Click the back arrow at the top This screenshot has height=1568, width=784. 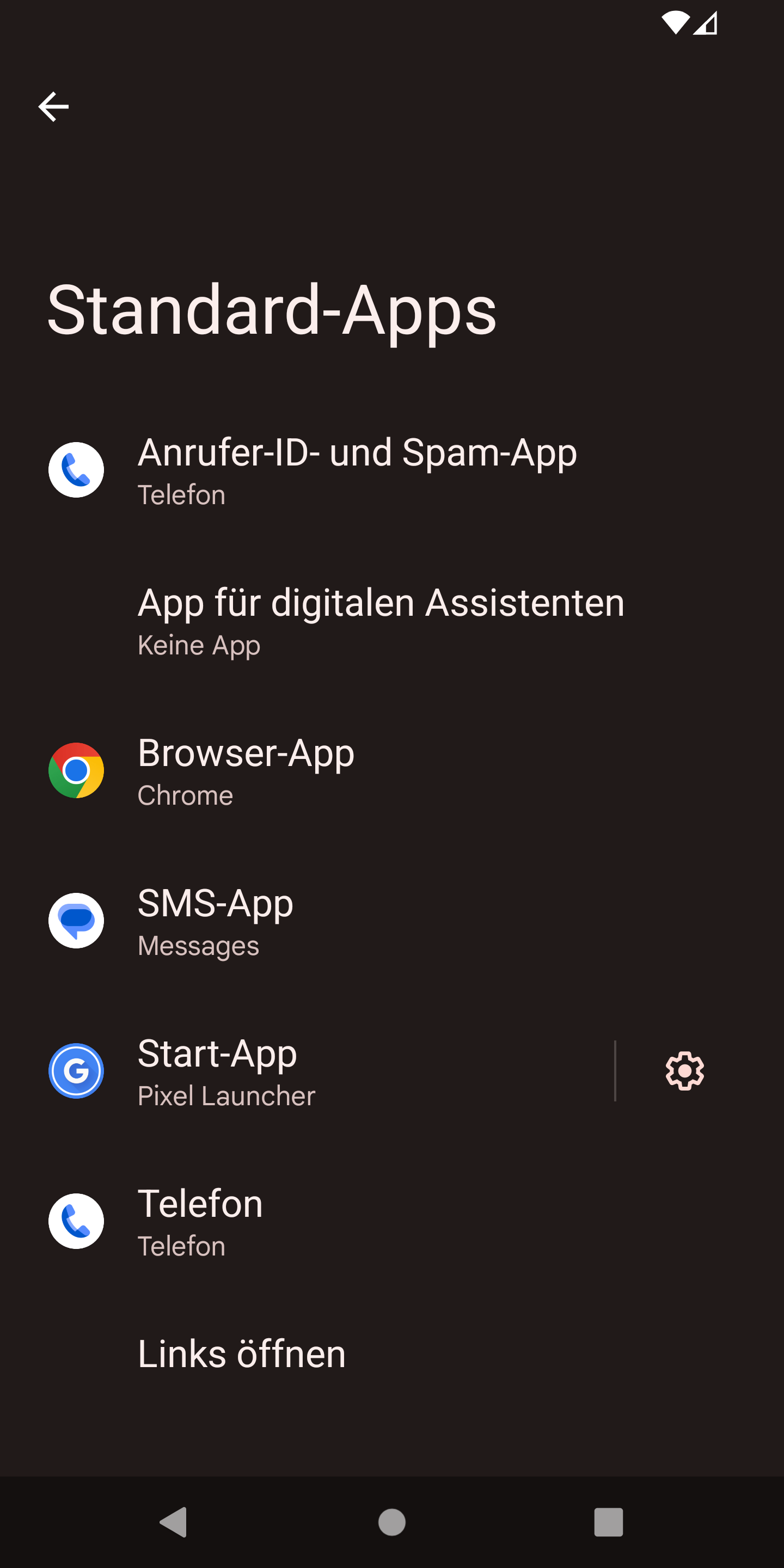pos(53,106)
